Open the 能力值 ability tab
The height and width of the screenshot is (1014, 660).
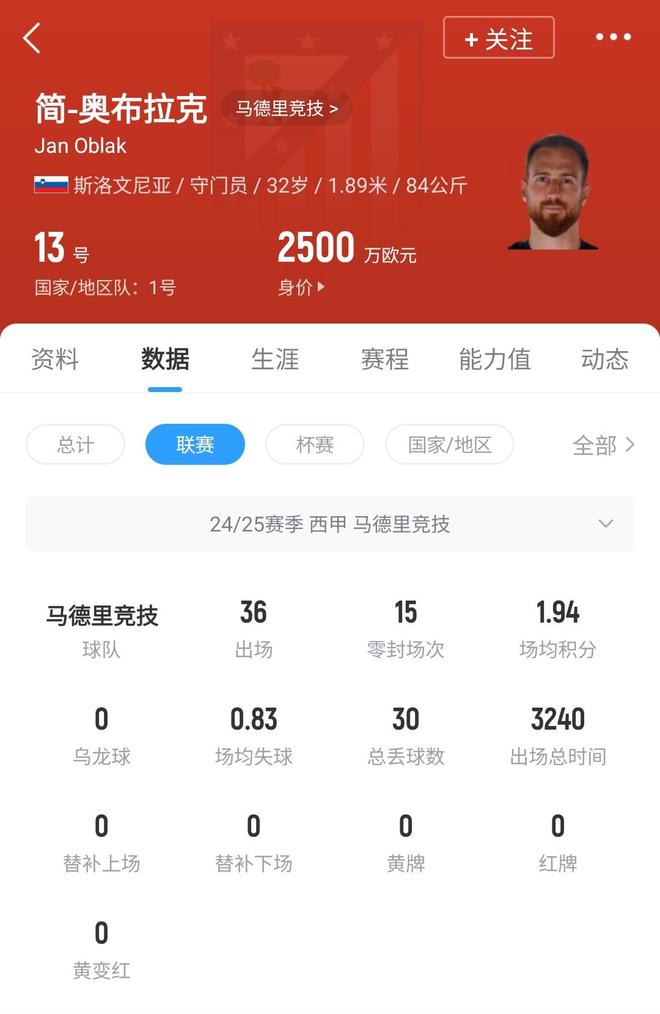(x=495, y=359)
